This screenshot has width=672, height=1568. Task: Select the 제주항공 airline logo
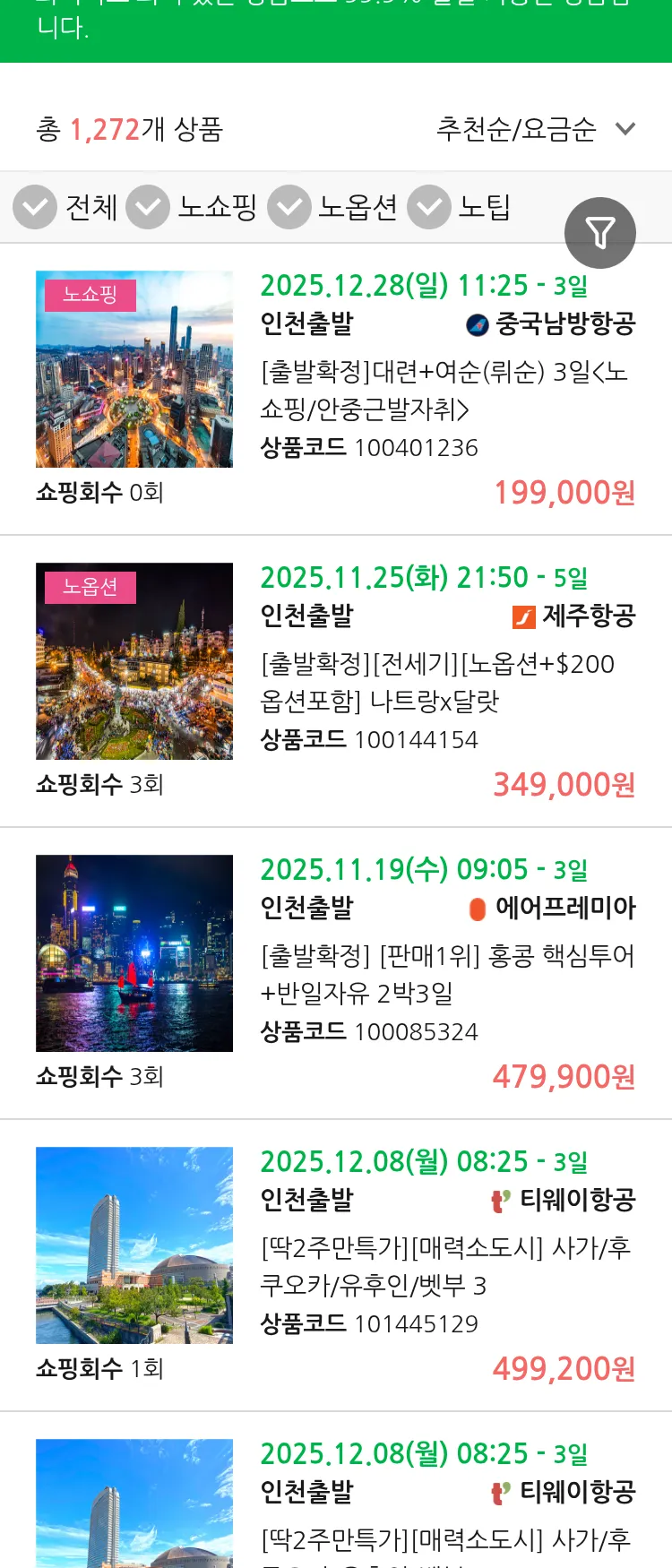click(x=526, y=616)
